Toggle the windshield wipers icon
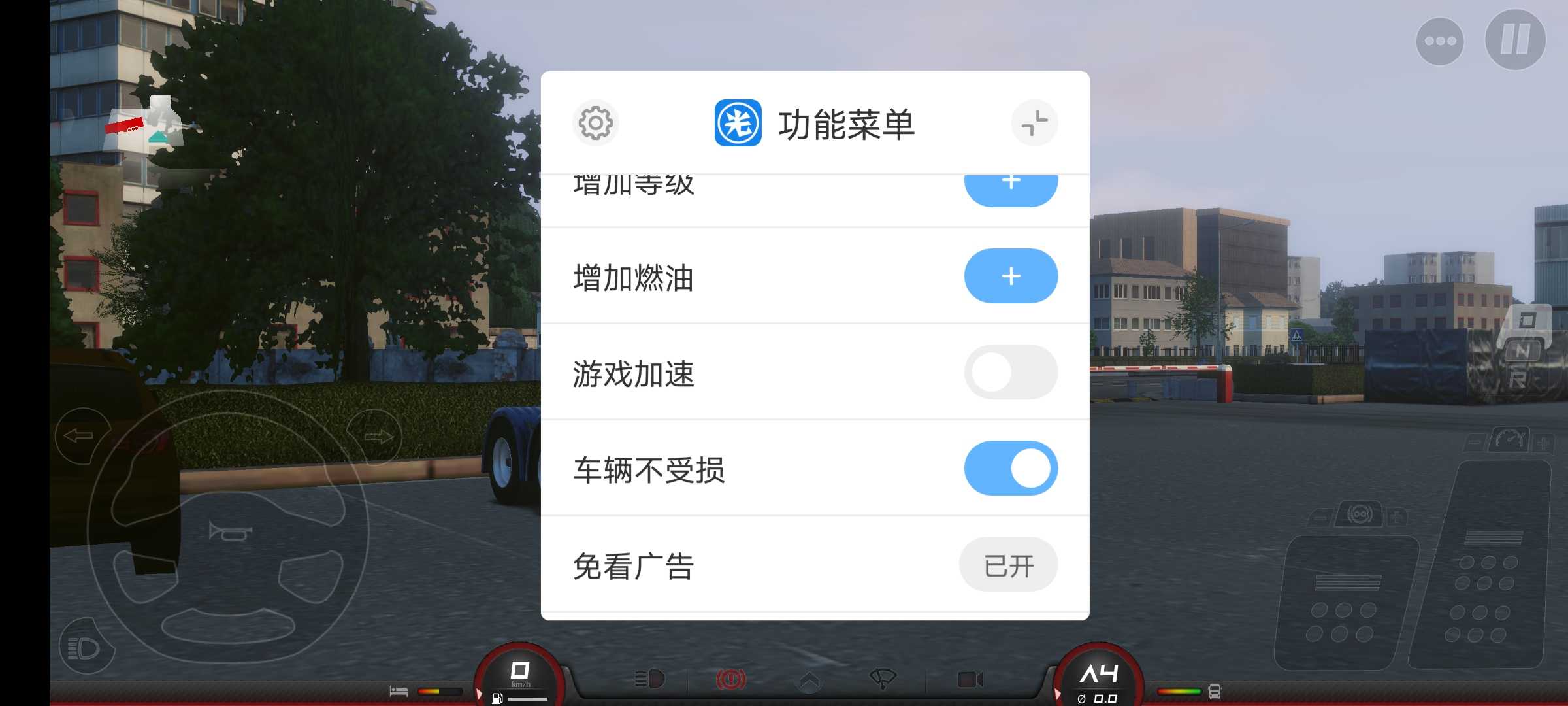The width and height of the screenshot is (1568, 706). click(882, 679)
